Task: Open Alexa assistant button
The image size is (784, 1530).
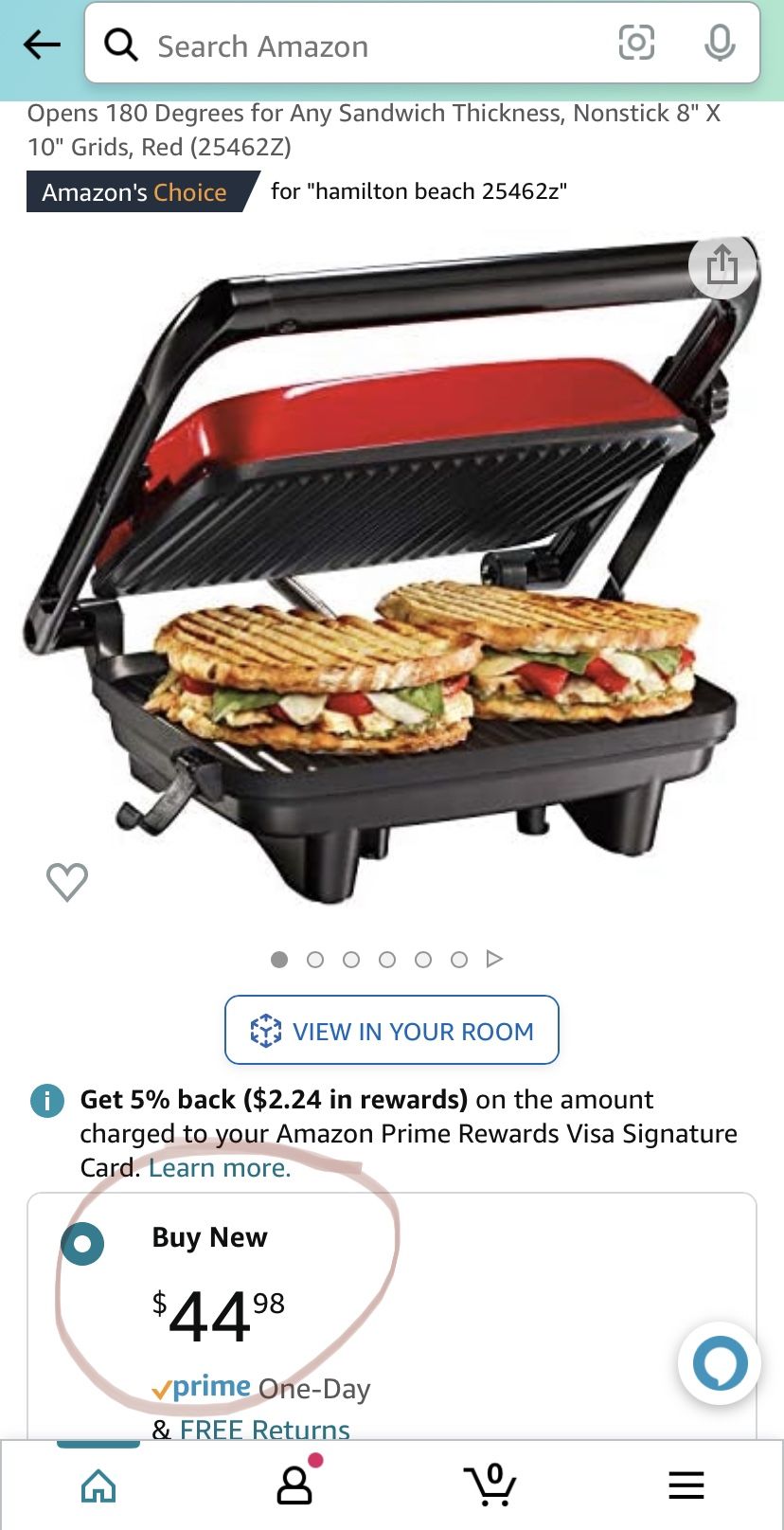Action: [x=720, y=1363]
